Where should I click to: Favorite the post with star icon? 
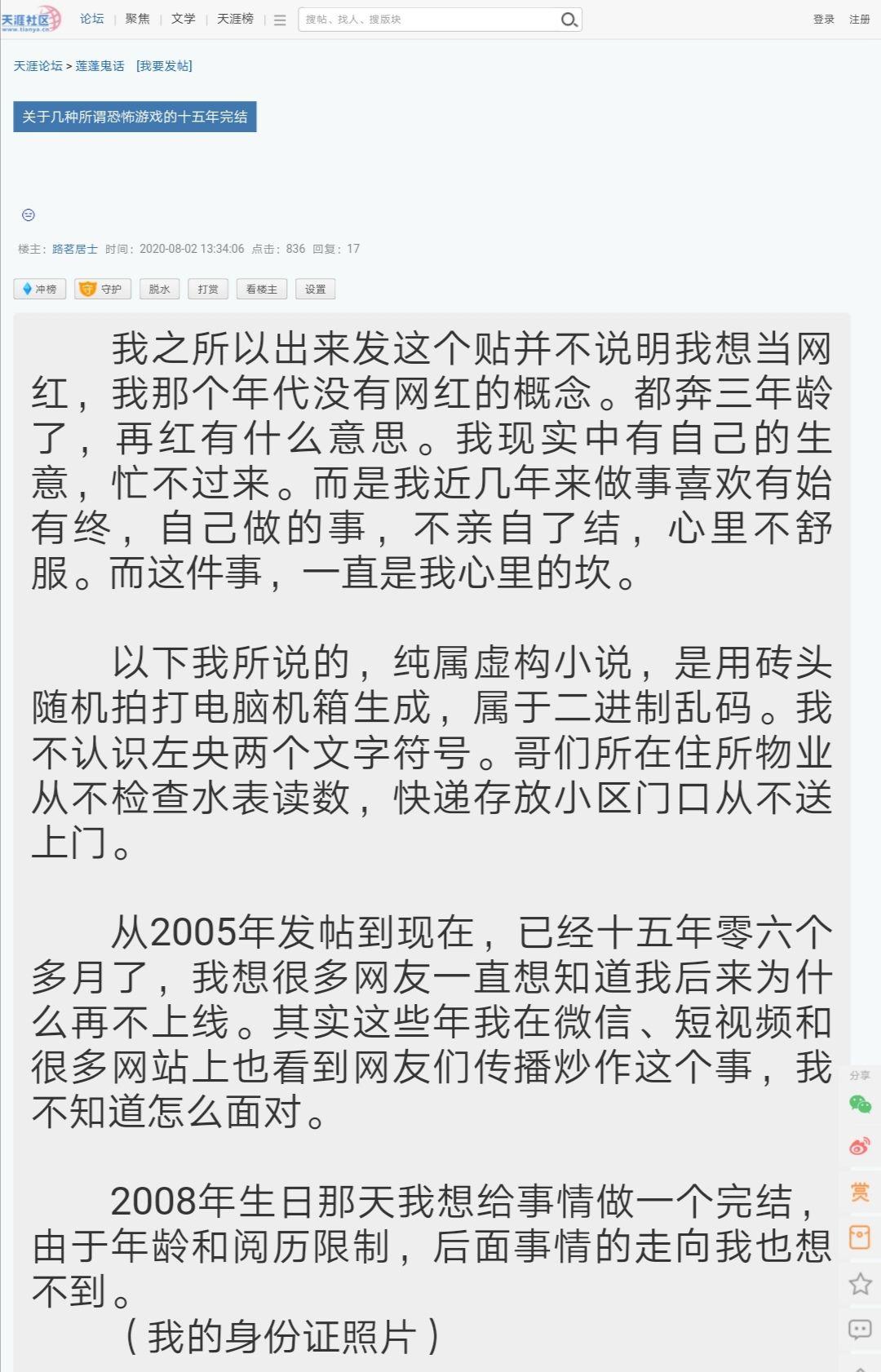(860, 1284)
